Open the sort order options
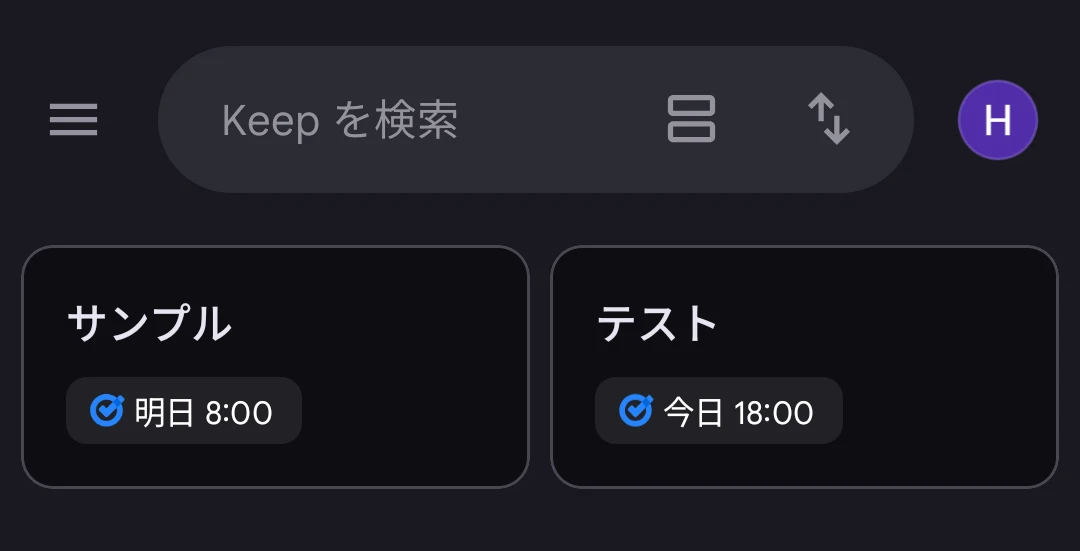This screenshot has width=1080, height=551. click(x=829, y=119)
